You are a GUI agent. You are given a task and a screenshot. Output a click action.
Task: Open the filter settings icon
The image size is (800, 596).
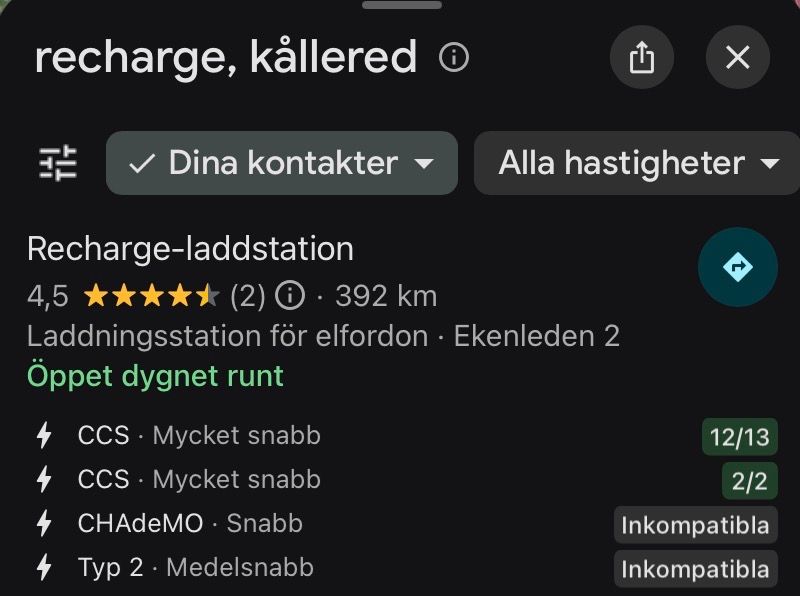tap(58, 163)
